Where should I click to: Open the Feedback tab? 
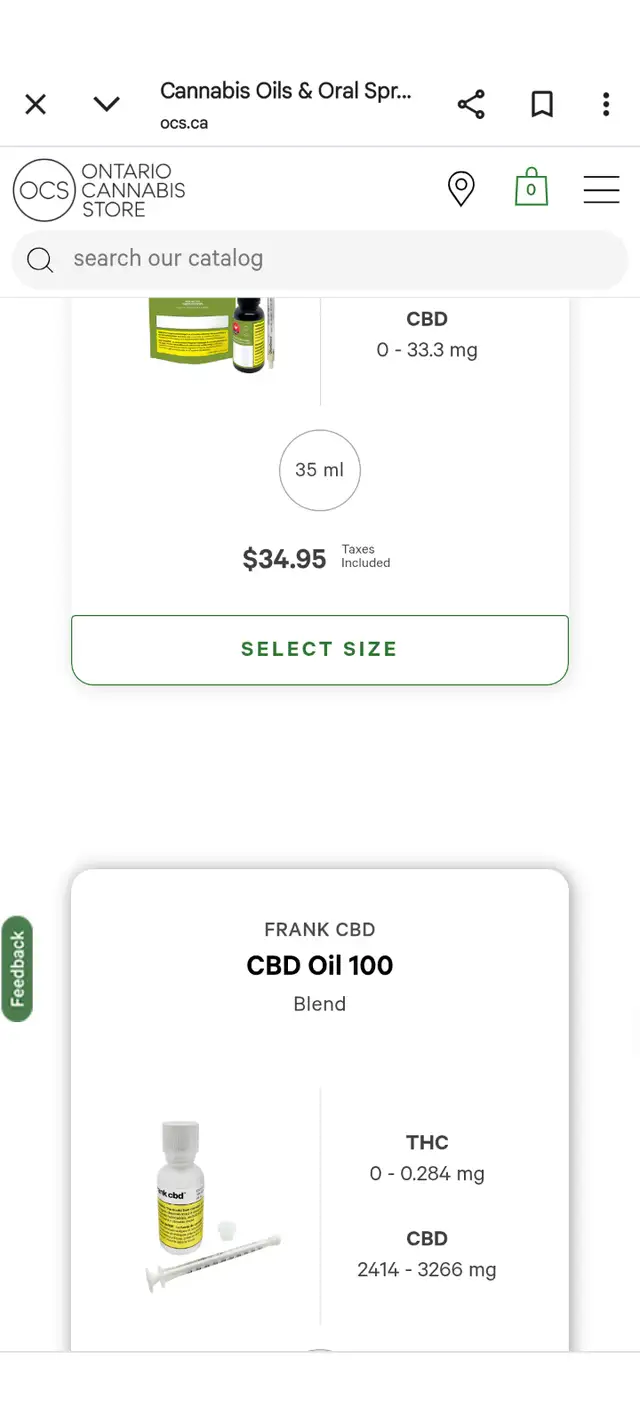[x=17, y=969]
